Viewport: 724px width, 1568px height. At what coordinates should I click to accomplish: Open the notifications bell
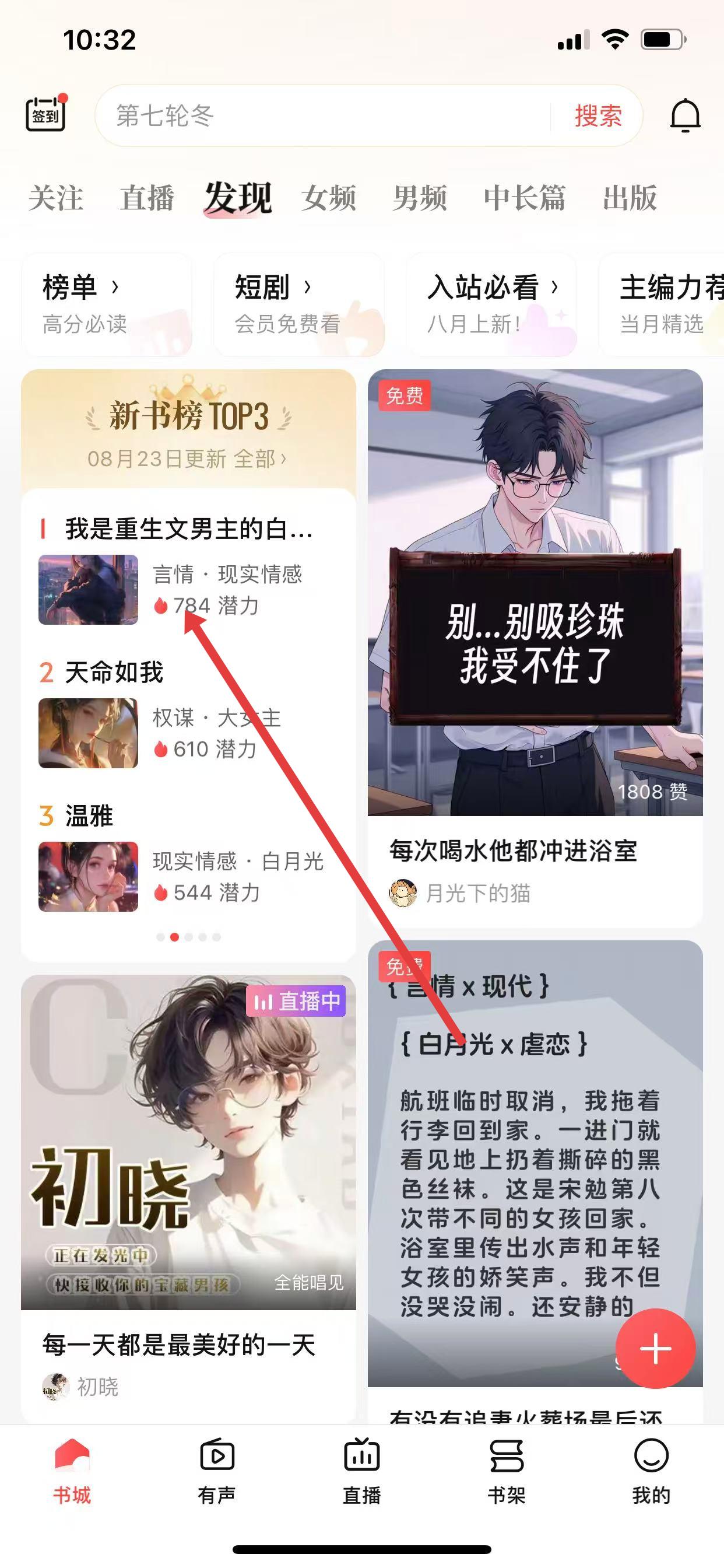tap(685, 115)
